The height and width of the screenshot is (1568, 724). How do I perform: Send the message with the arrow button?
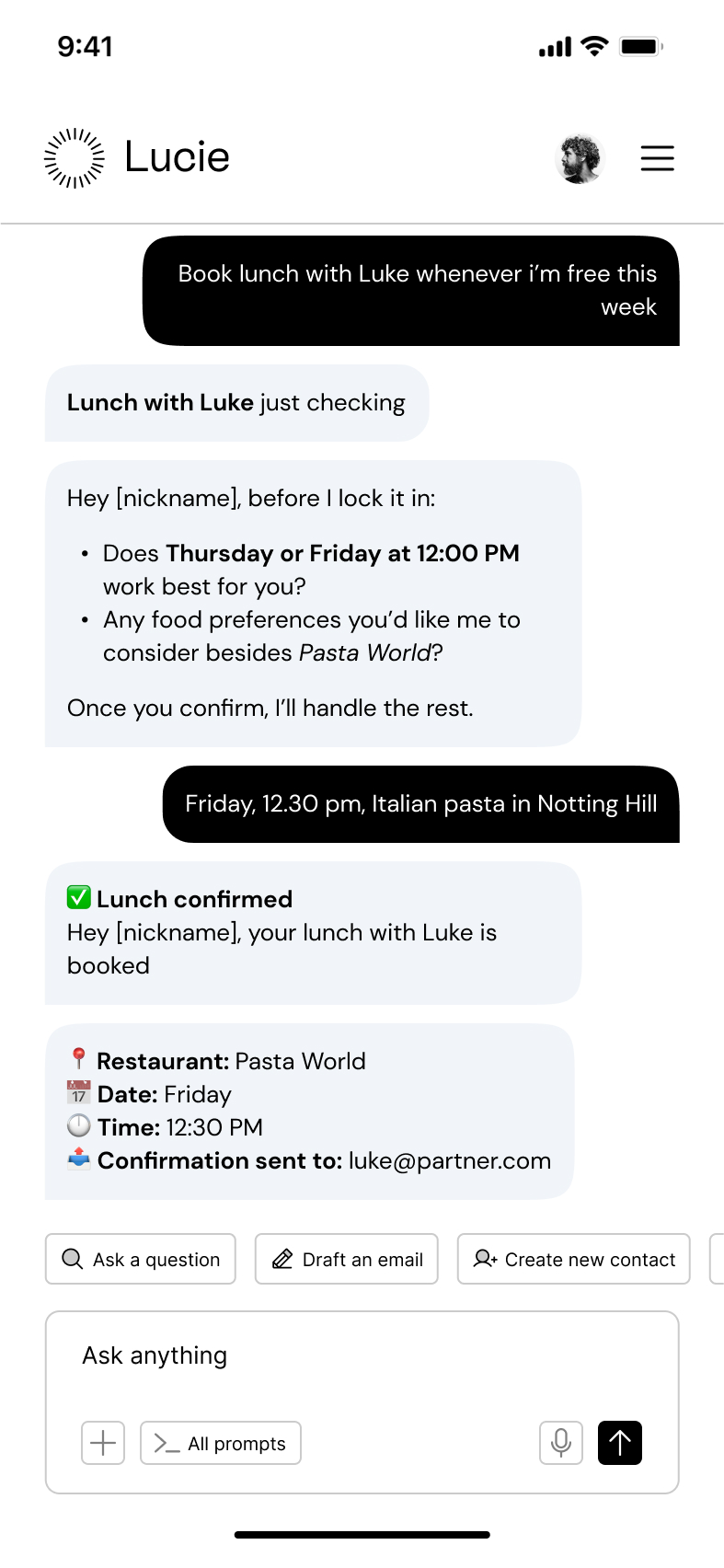620,1443
